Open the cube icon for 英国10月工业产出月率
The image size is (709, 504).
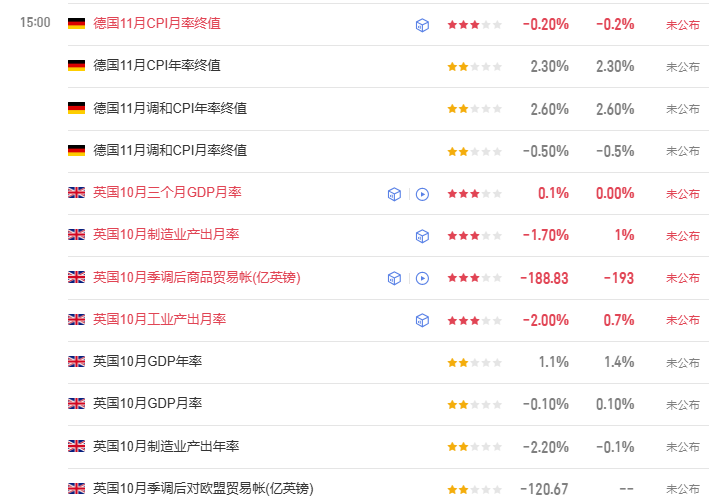(x=422, y=320)
